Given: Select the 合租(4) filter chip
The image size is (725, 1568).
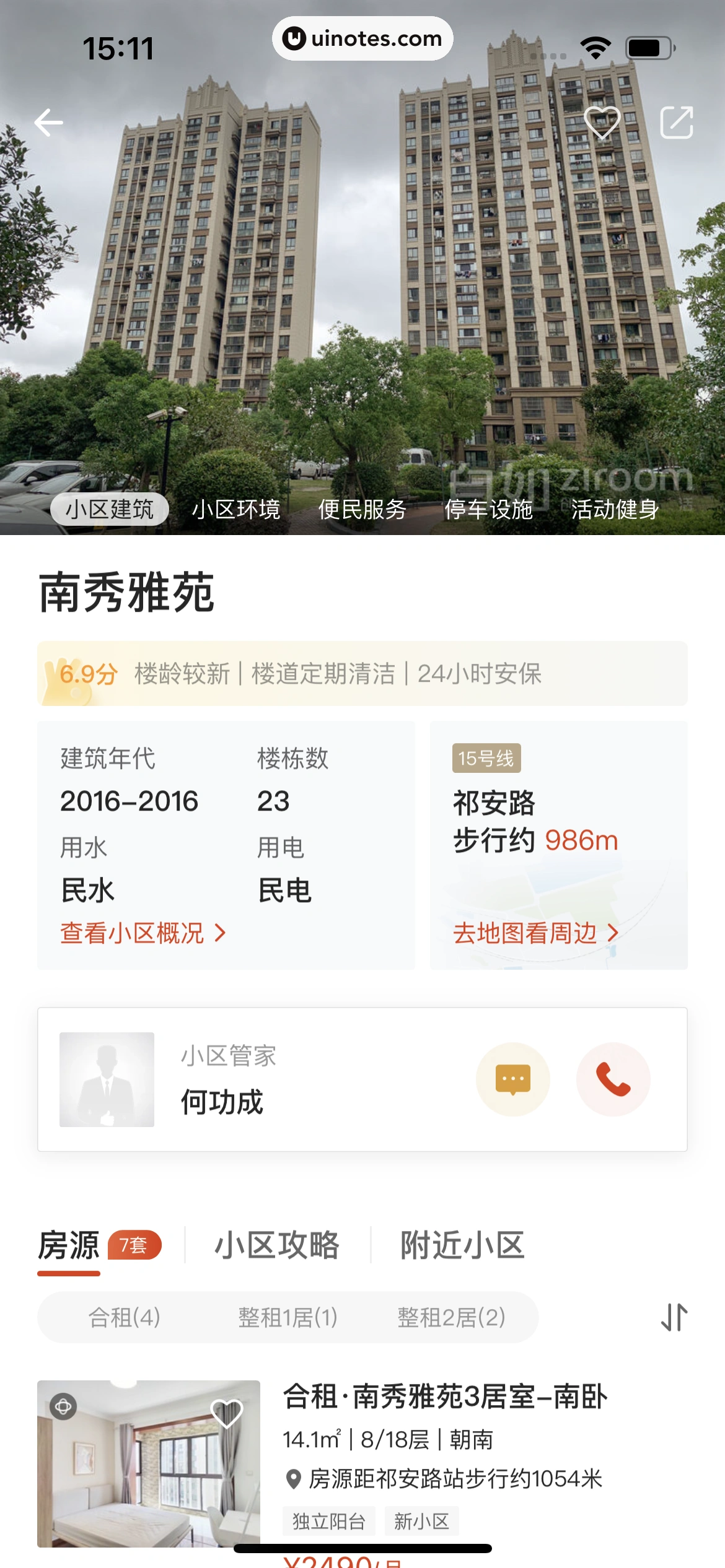Looking at the screenshot, I should (124, 1319).
